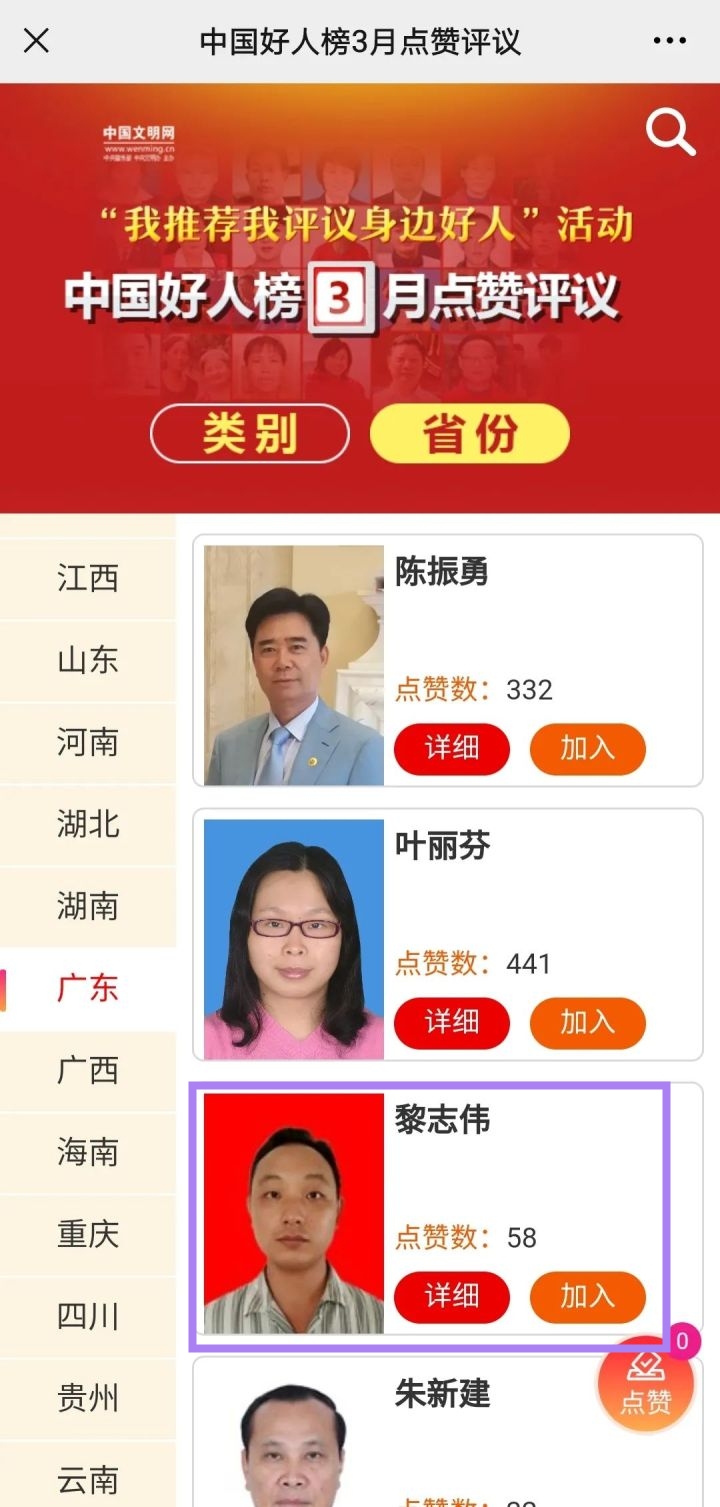View 详细 for 黎志伟
The height and width of the screenshot is (1507, 720).
452,1296
